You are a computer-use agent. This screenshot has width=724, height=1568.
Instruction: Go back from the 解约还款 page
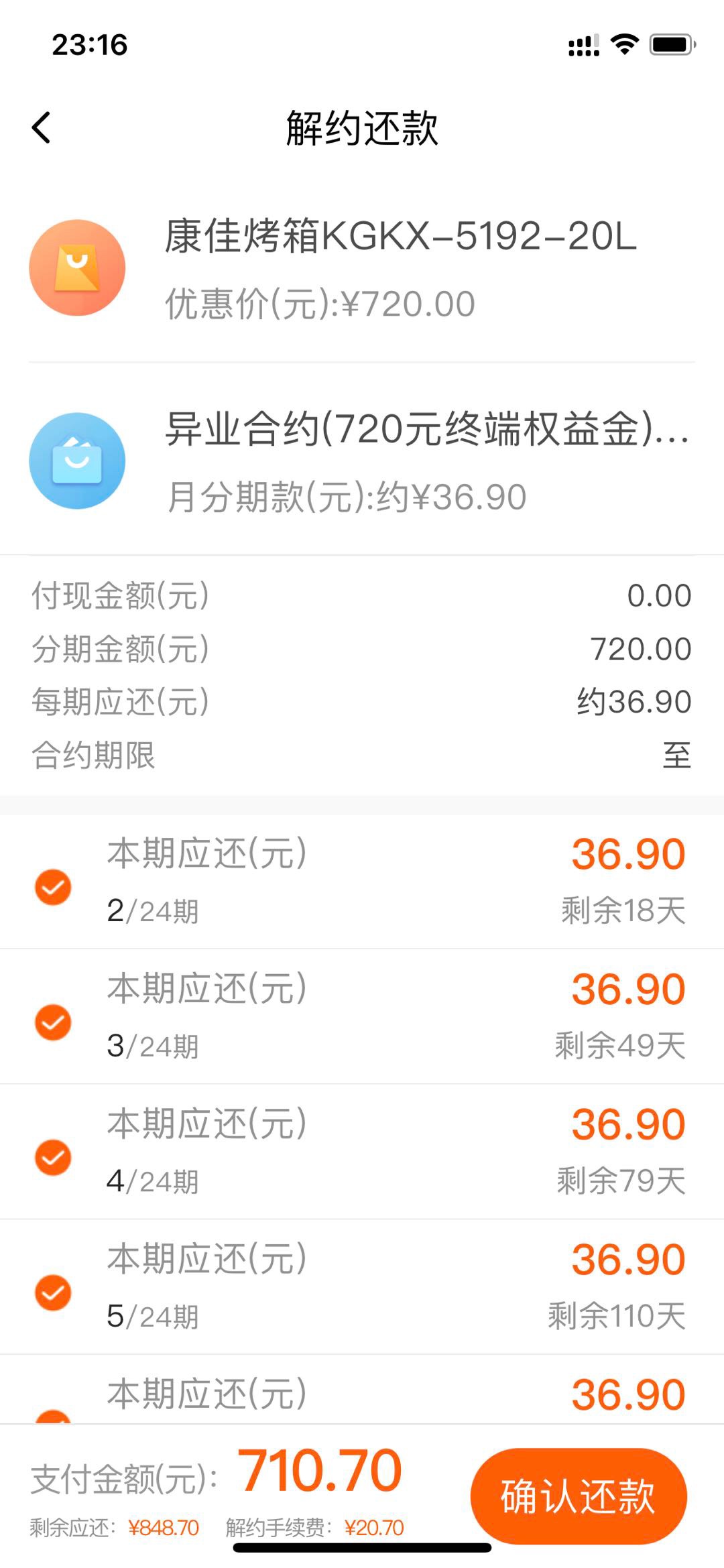(x=42, y=127)
